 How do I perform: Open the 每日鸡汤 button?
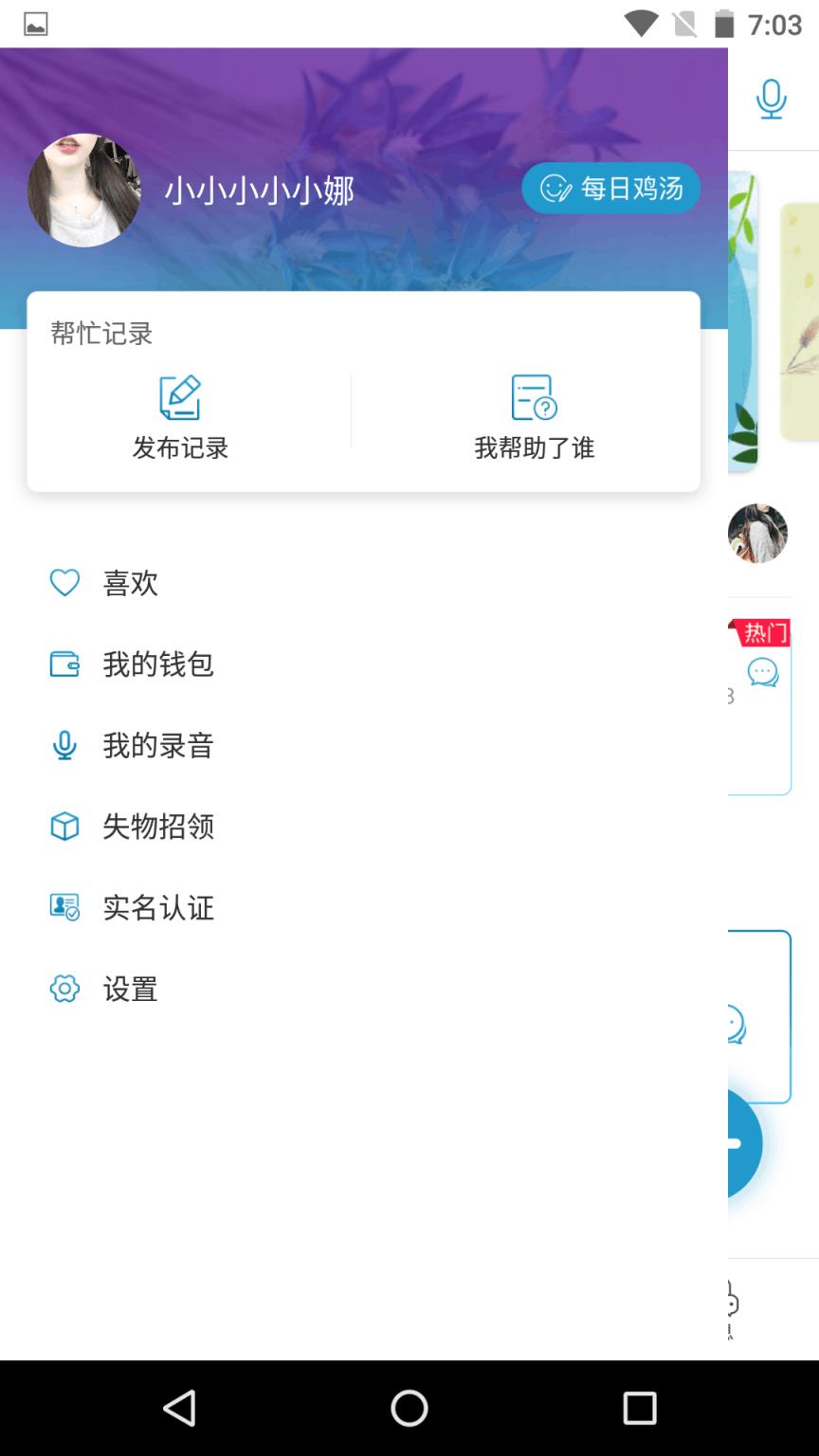tap(610, 188)
